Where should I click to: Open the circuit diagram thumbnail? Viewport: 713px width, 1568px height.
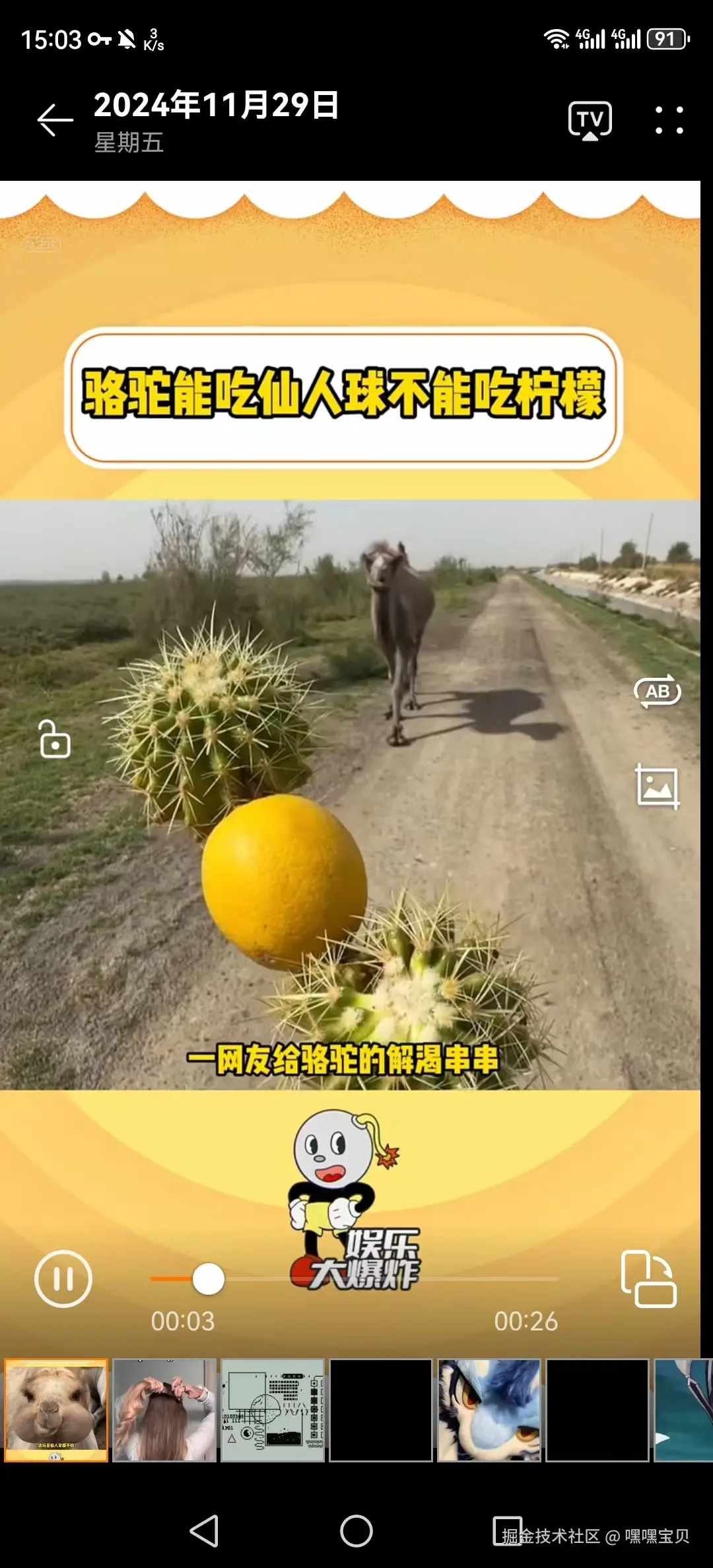coord(273,1410)
